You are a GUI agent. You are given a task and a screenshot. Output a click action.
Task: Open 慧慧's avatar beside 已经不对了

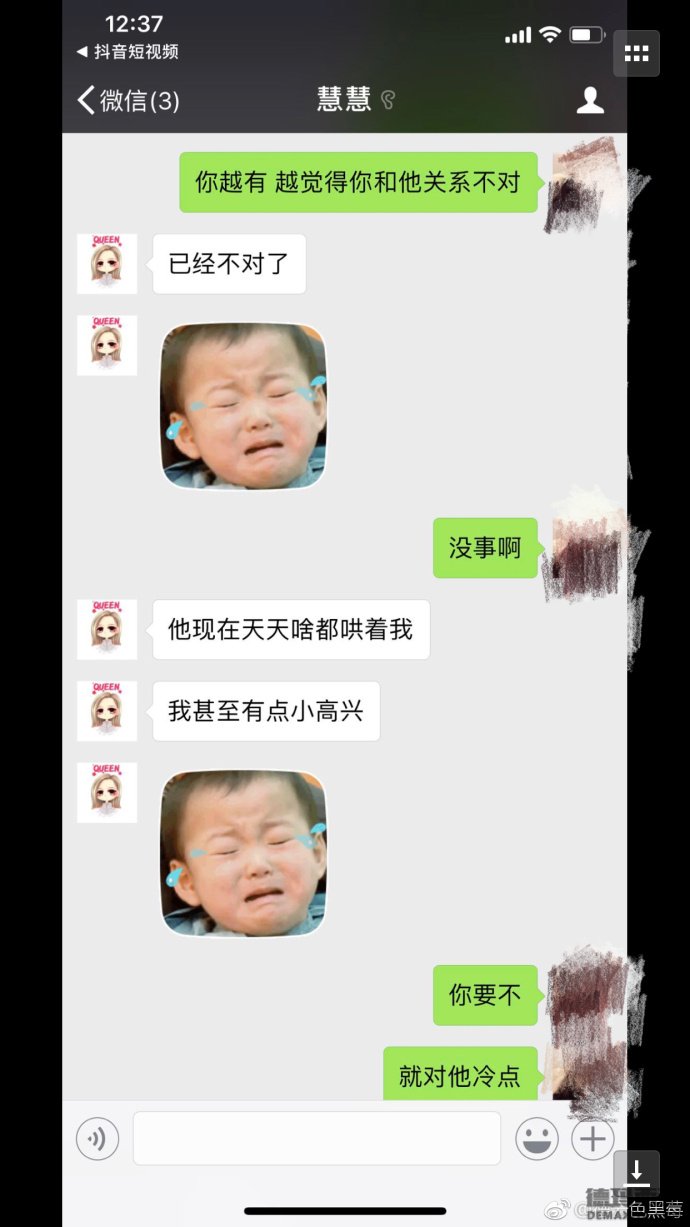click(x=107, y=264)
